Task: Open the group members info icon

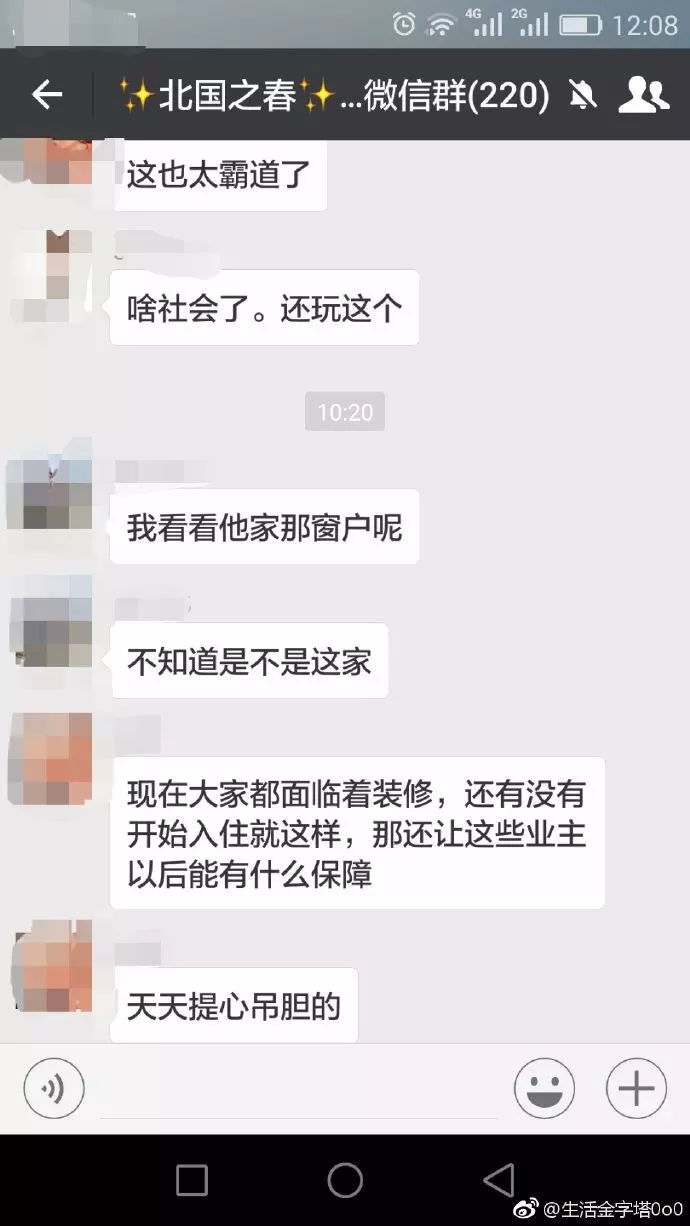Action: click(x=643, y=95)
